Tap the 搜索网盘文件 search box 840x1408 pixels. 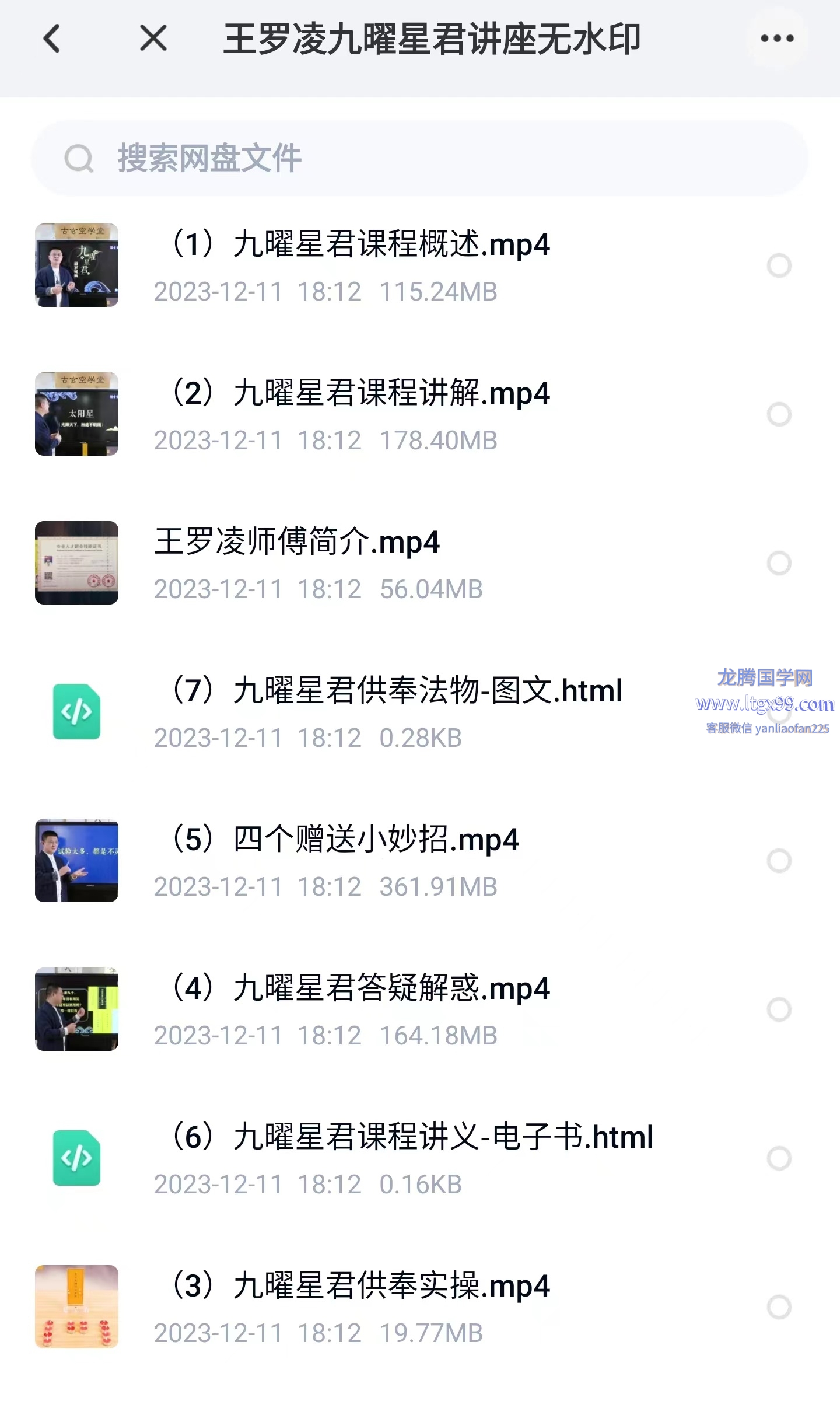point(419,158)
